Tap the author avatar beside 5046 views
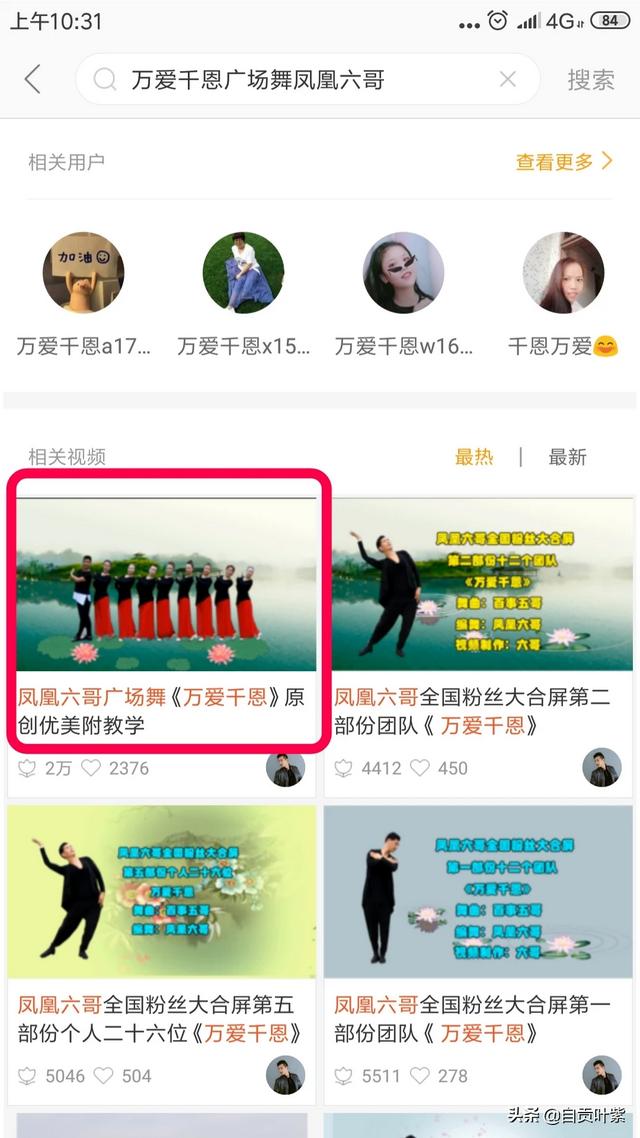The image size is (640, 1138). (285, 1075)
